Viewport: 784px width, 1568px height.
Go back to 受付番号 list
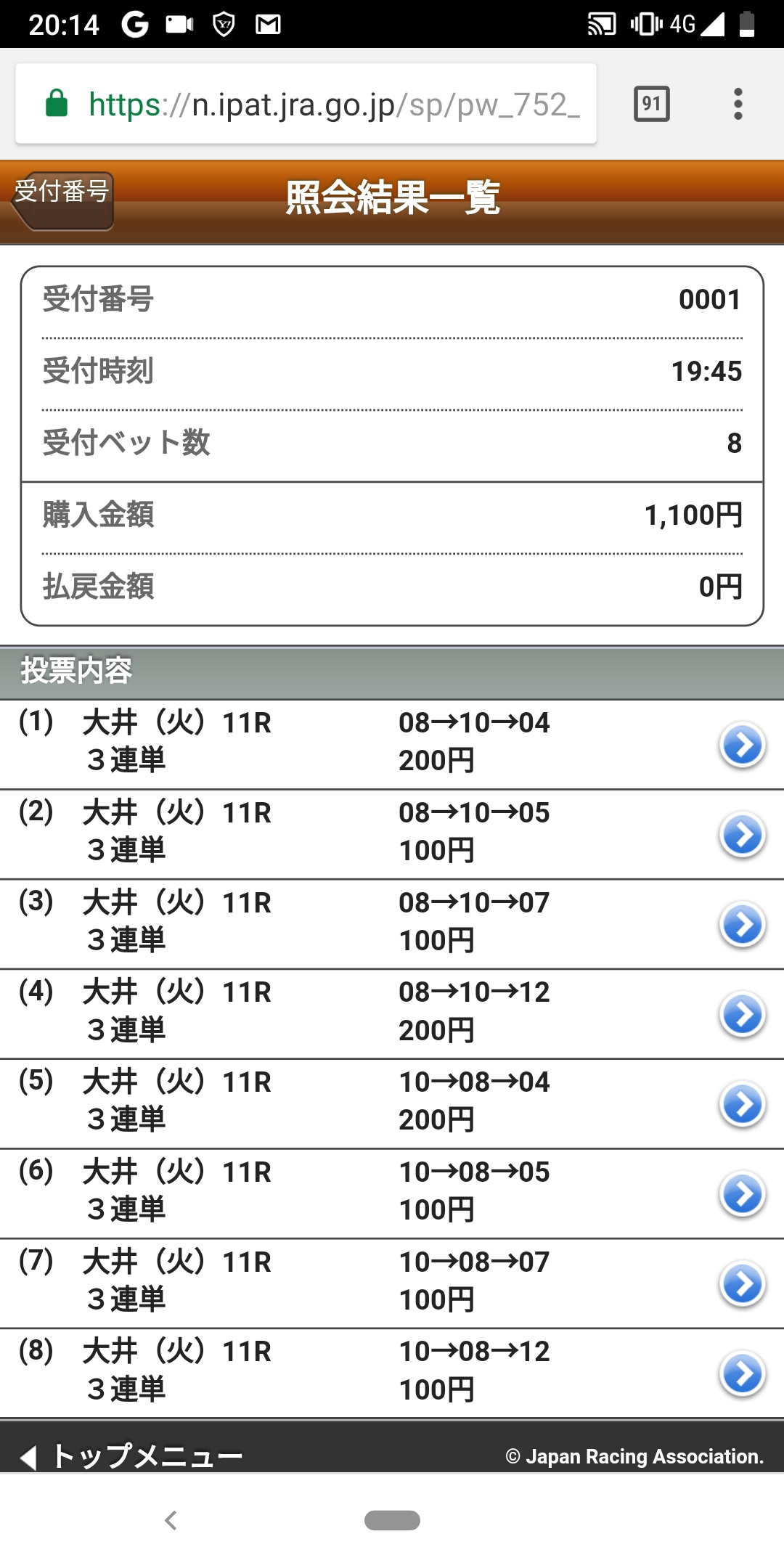coord(63,200)
